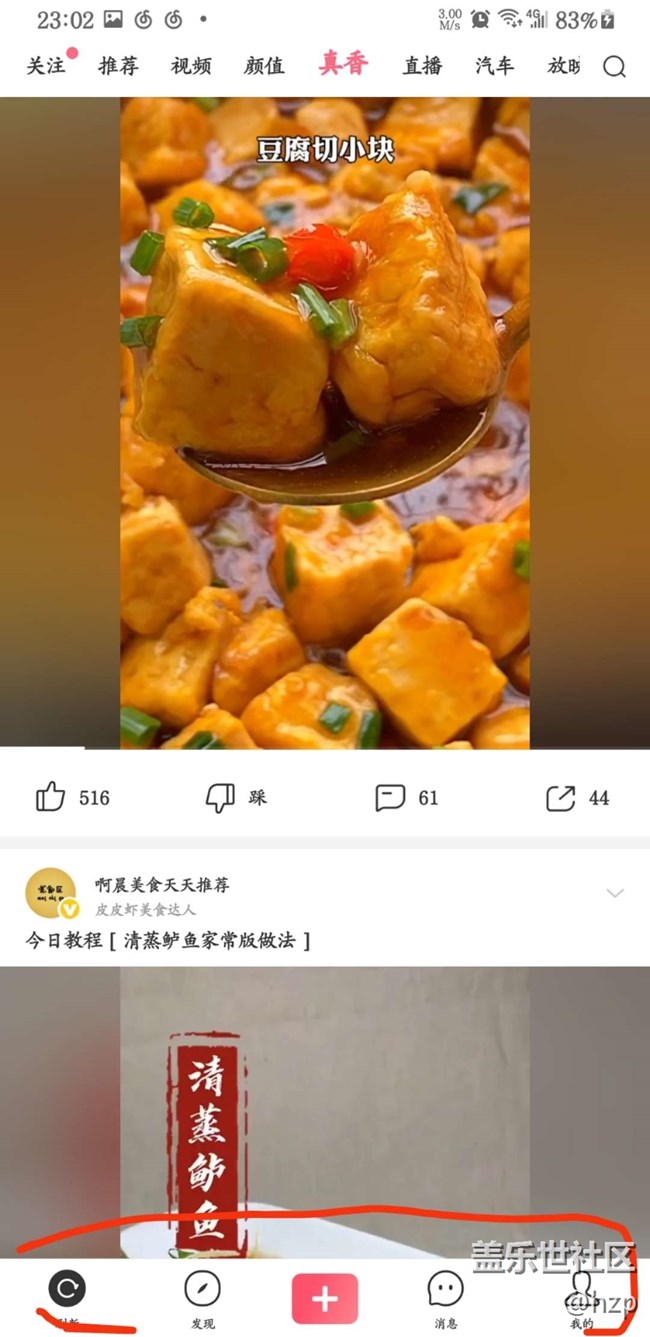The image size is (650, 1337).
Task: Refresh the feed from bottom bar
Action: 67,1290
